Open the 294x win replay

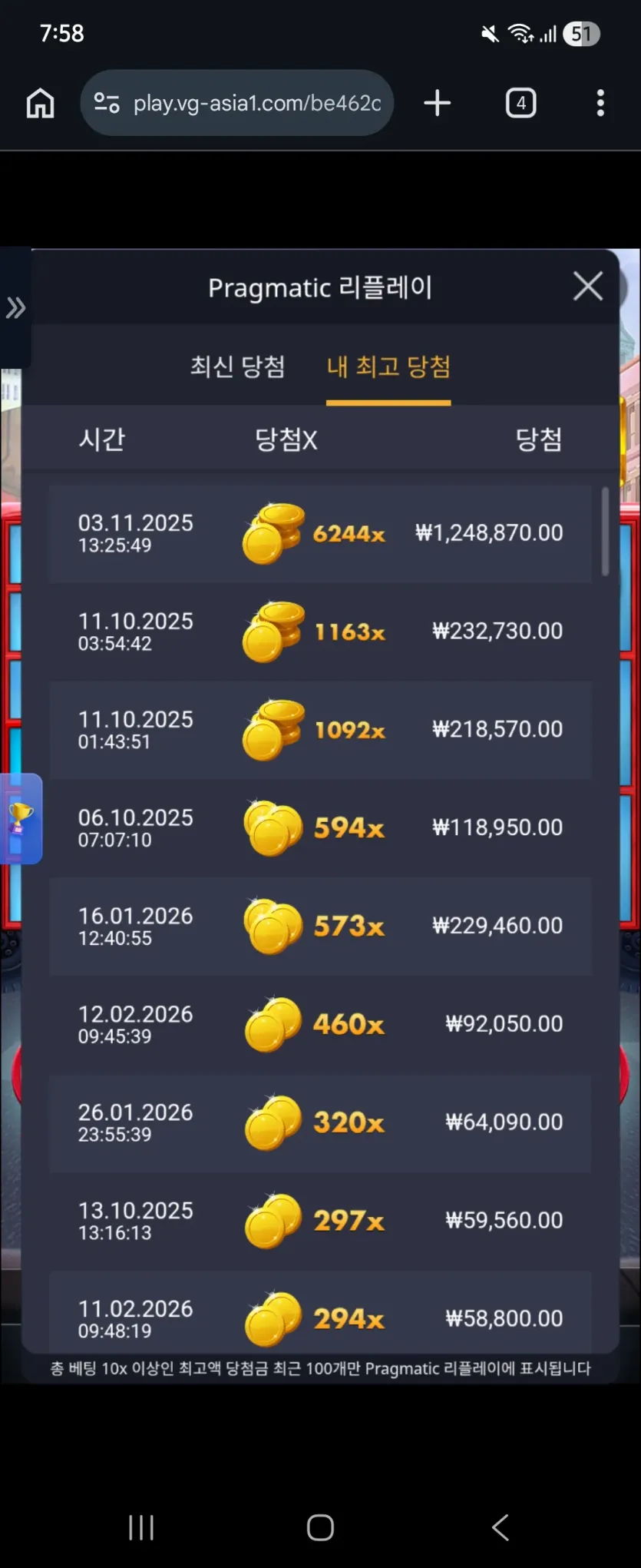(x=320, y=1312)
